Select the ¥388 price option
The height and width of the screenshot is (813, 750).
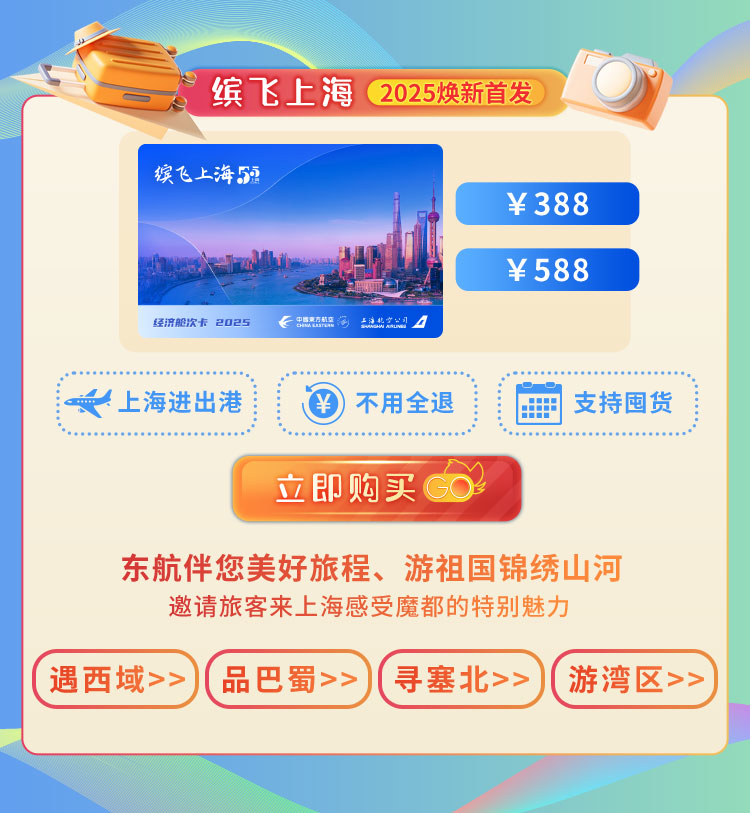[x=547, y=204]
